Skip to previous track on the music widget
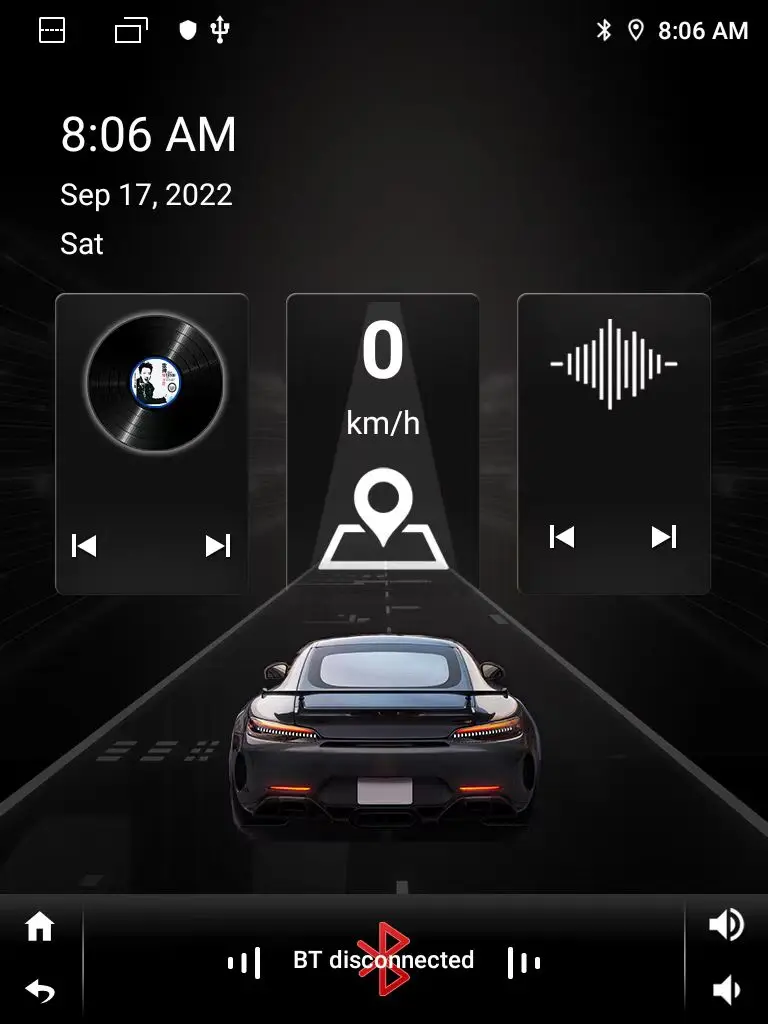 [x=84, y=546]
